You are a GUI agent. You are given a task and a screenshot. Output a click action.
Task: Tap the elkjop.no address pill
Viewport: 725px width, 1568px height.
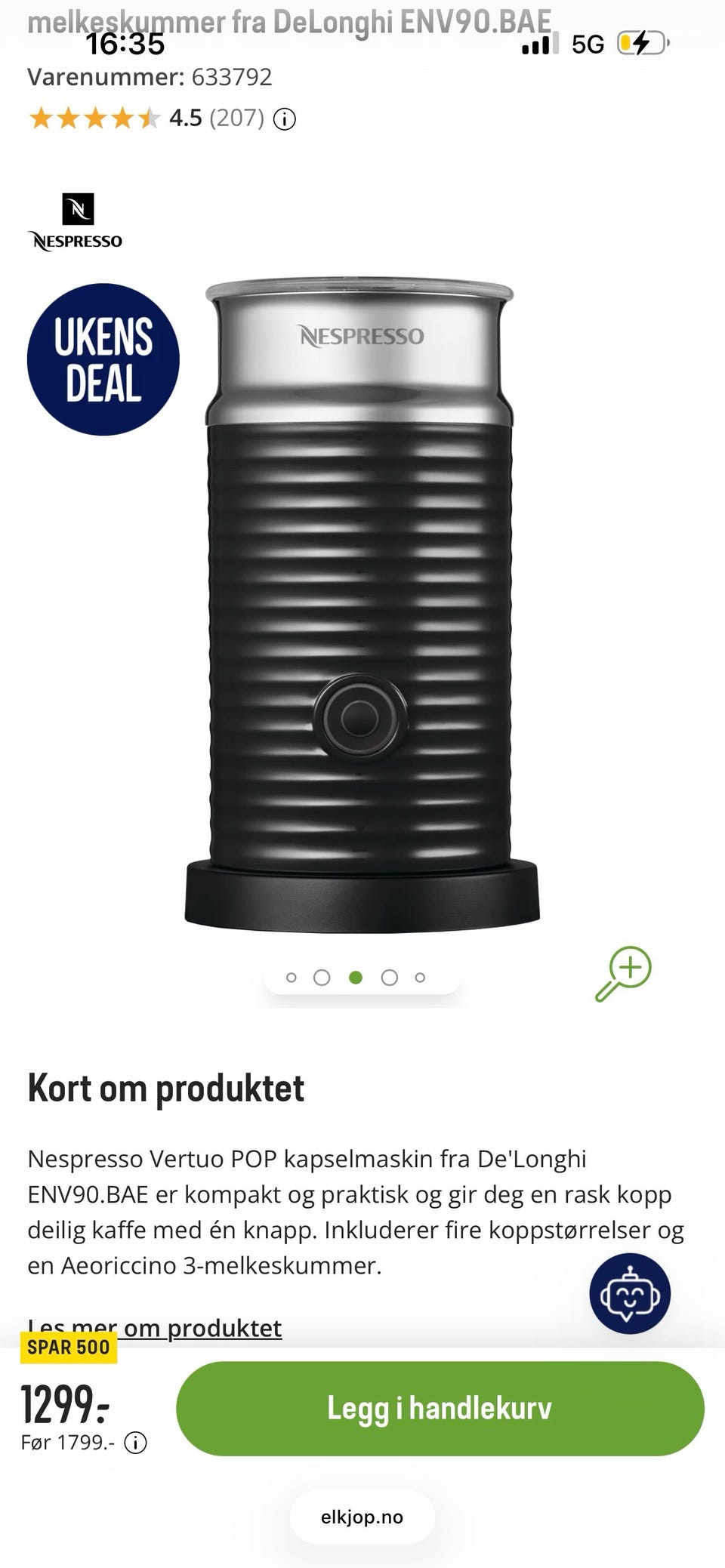(362, 1517)
